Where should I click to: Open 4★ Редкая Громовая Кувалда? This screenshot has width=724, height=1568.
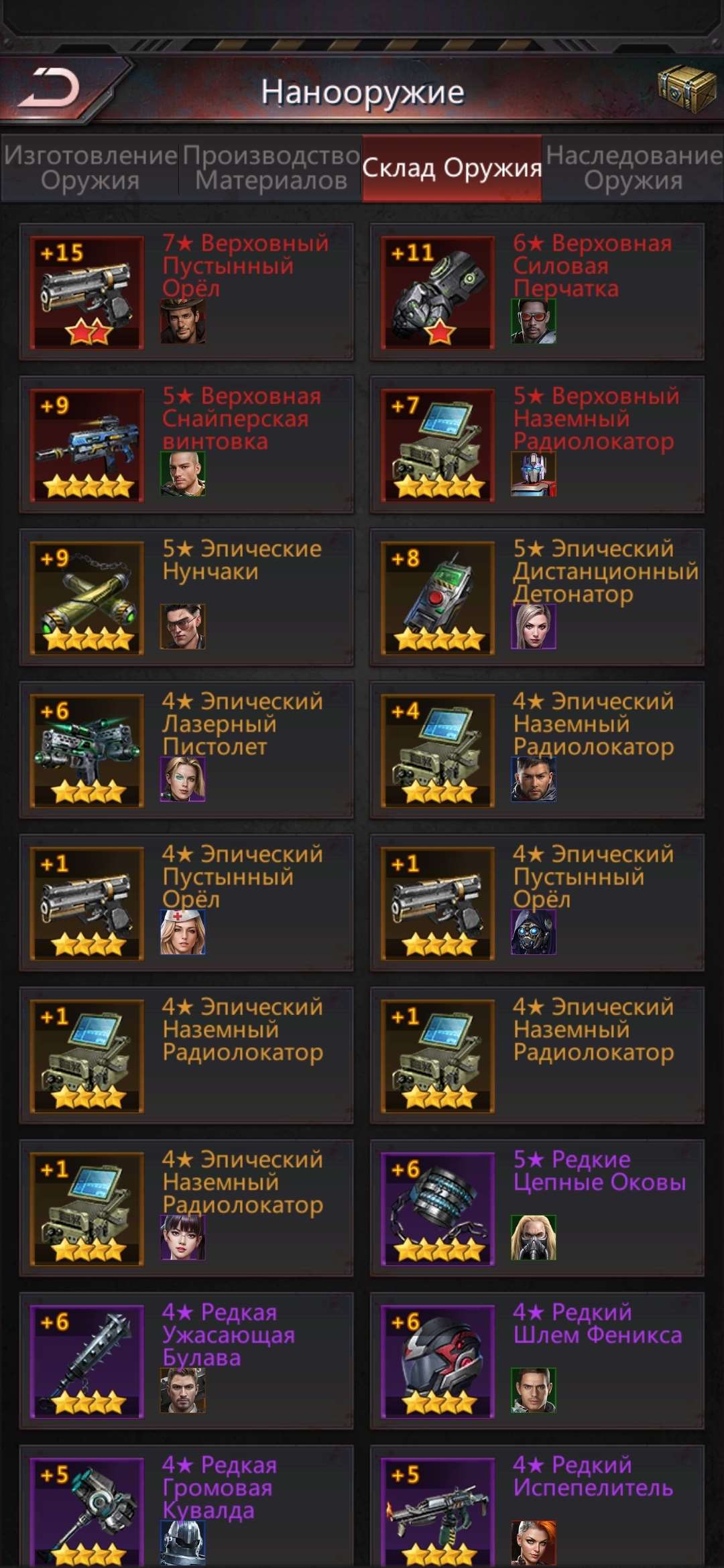coord(186,1508)
